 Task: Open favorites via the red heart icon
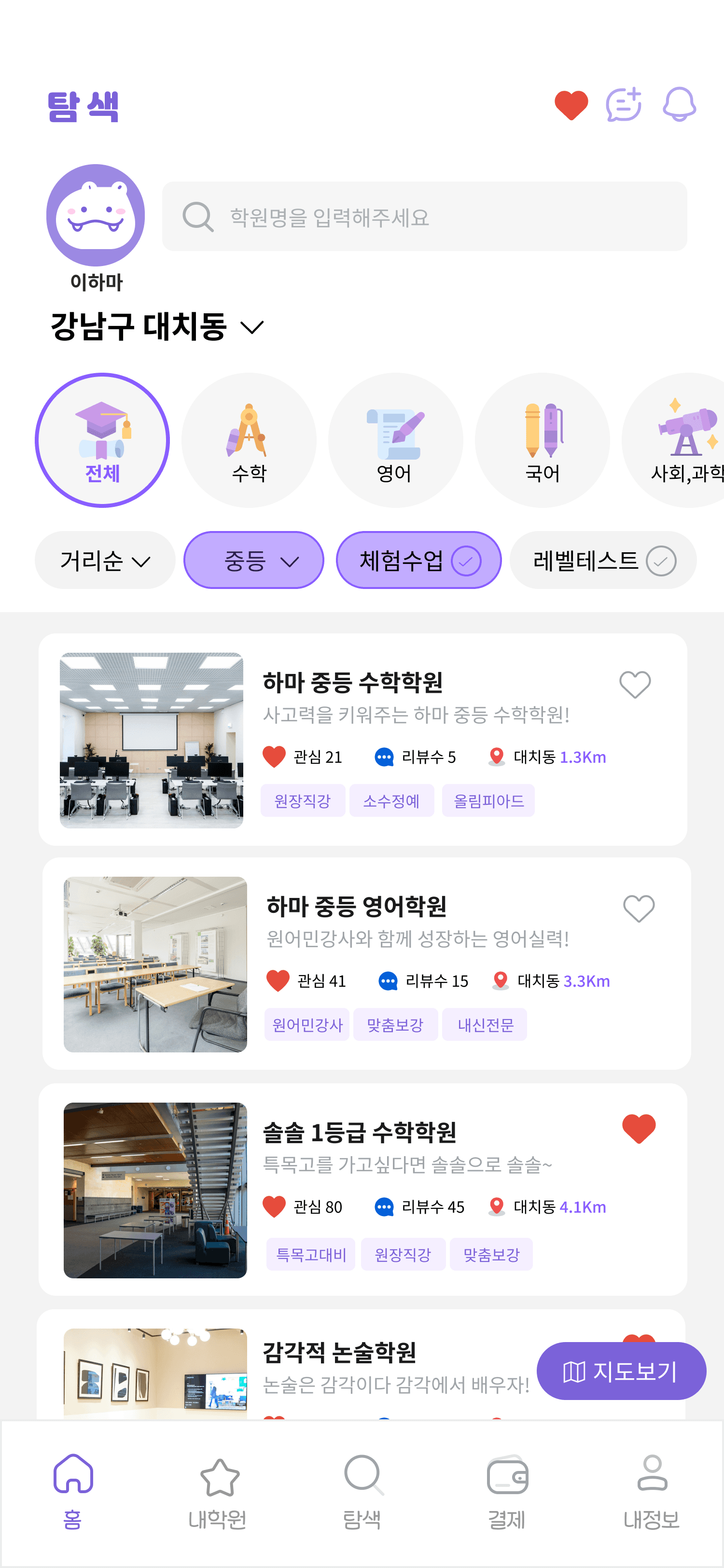[571, 105]
